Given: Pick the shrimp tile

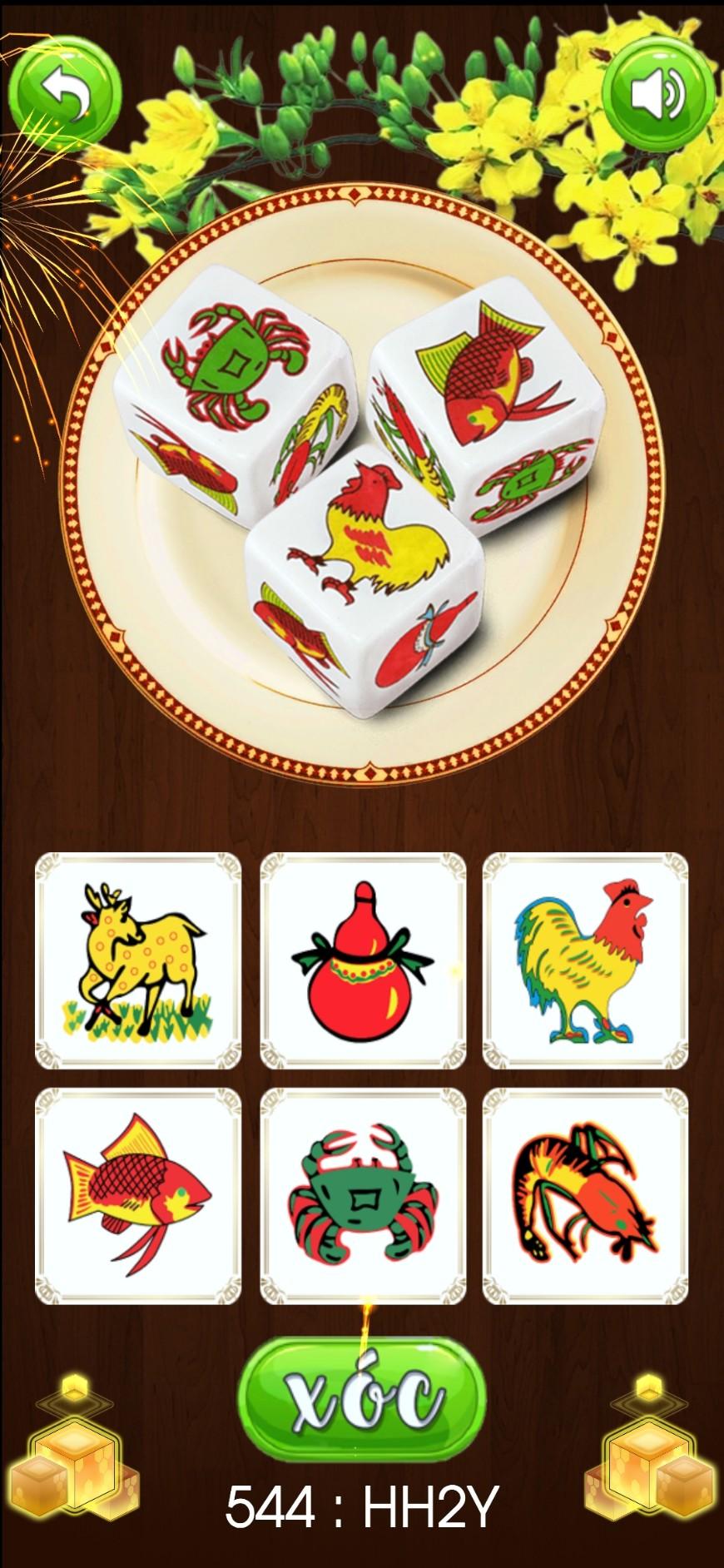Looking at the screenshot, I should click(x=586, y=1196).
